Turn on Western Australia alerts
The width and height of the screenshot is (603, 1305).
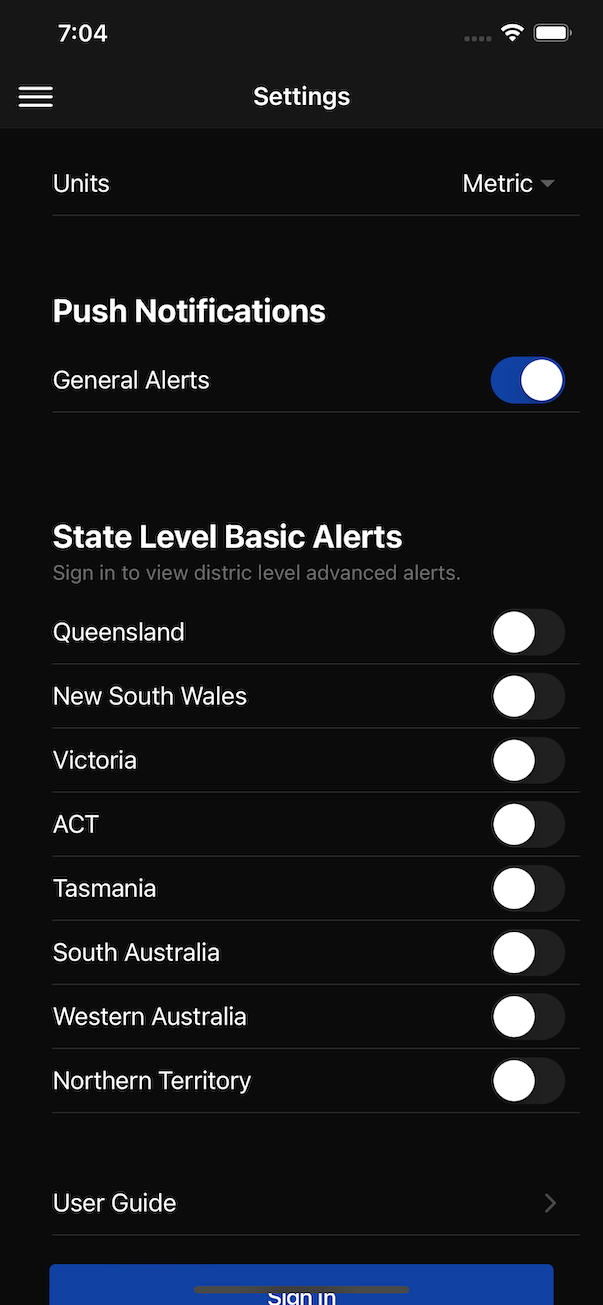pos(527,1017)
